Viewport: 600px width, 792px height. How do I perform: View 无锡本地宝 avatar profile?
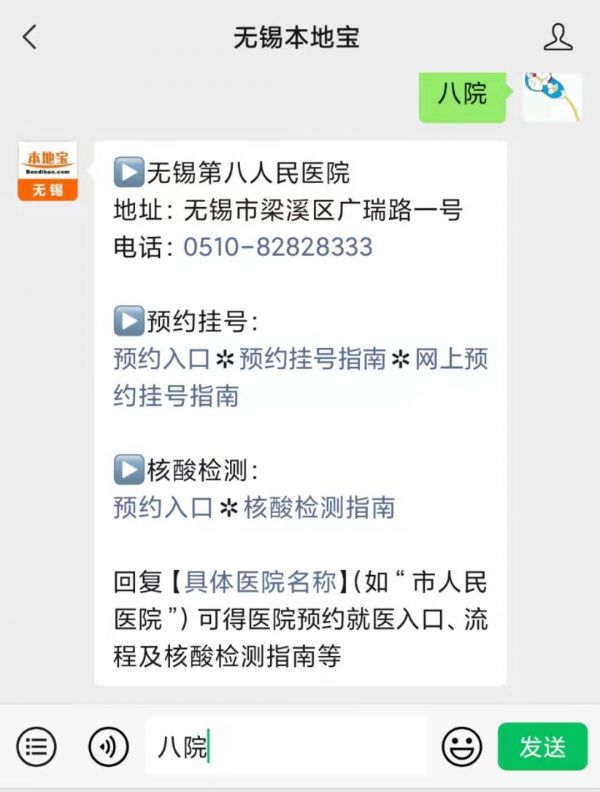pos(47,170)
